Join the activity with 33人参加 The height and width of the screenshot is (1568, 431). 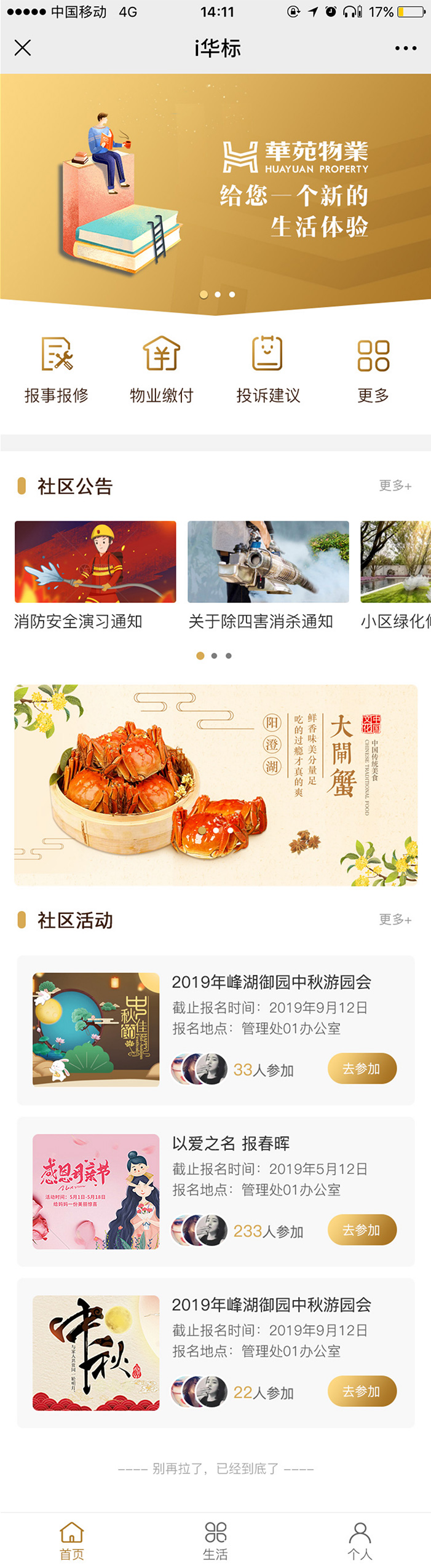[x=362, y=1069]
